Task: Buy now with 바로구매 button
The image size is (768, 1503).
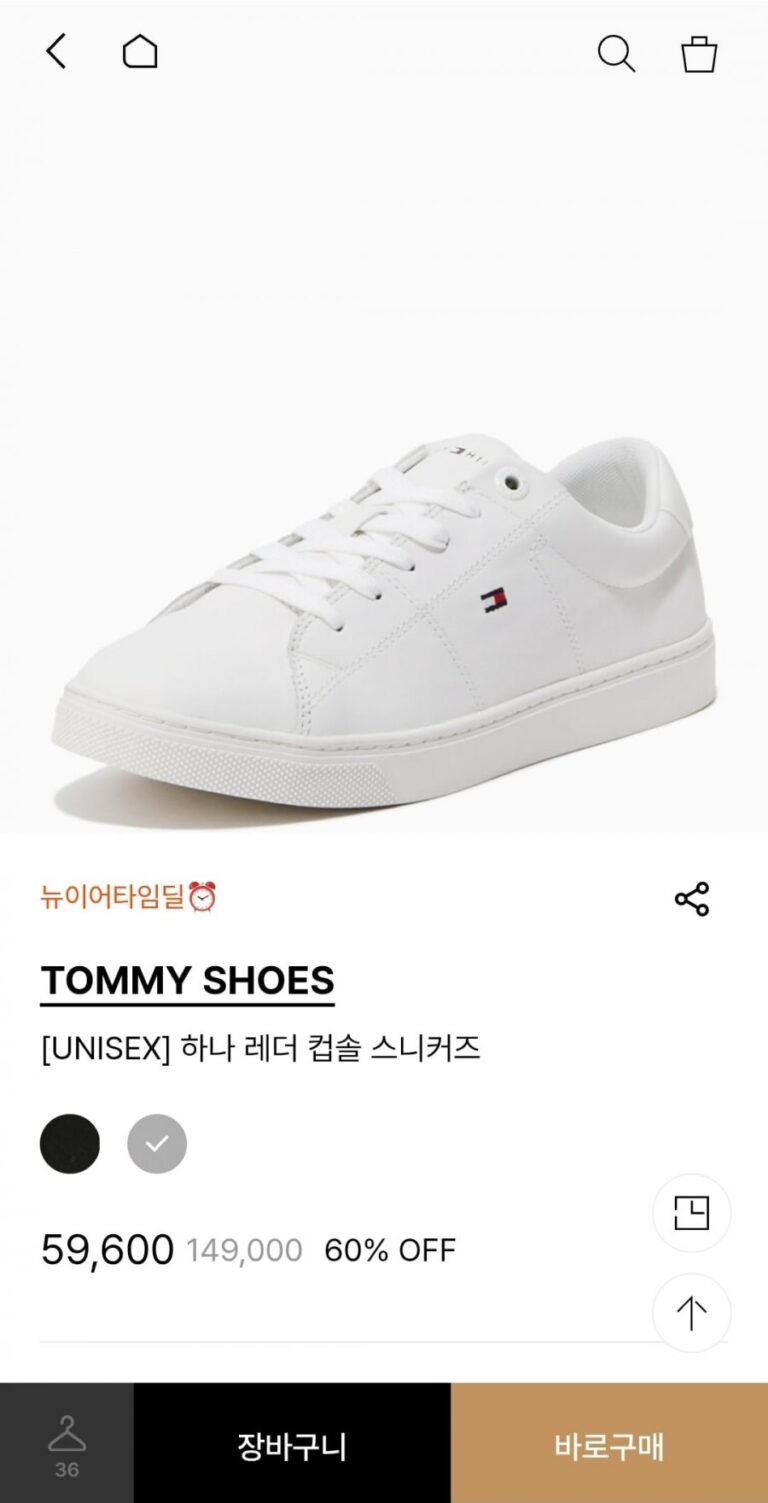Action: click(609, 1445)
